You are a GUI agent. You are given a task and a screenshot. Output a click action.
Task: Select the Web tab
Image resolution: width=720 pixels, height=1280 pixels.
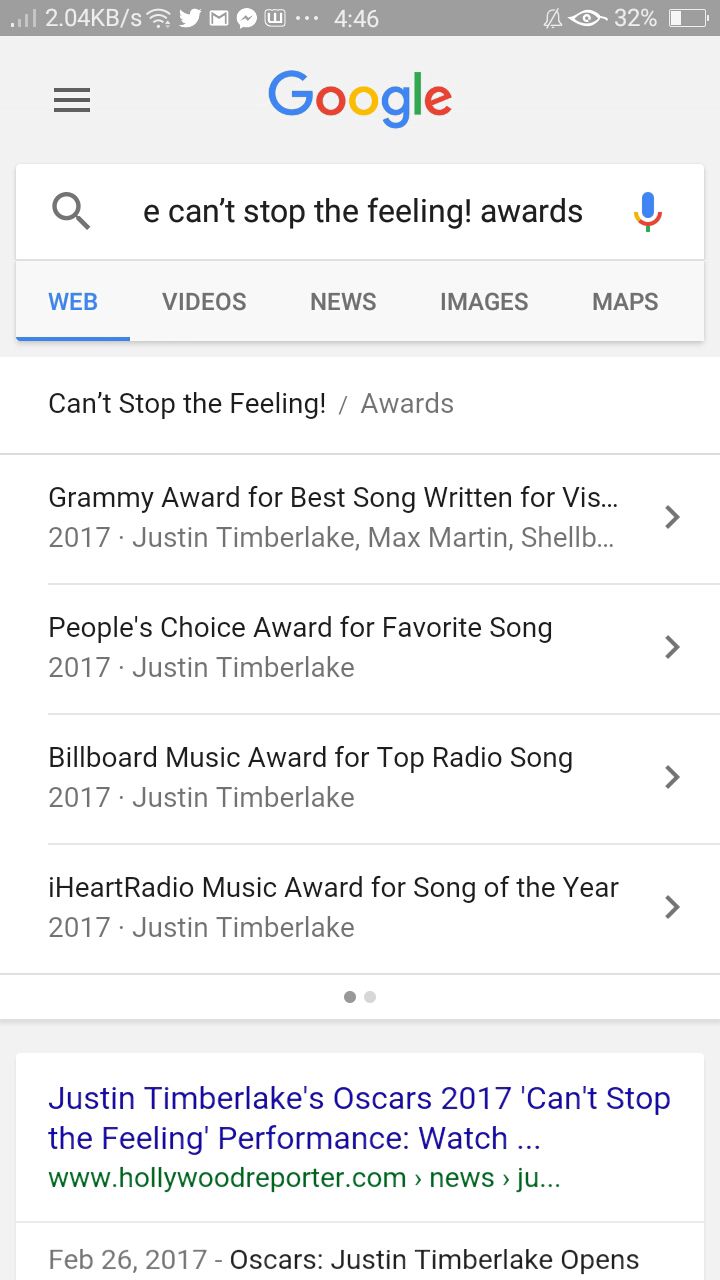point(73,302)
